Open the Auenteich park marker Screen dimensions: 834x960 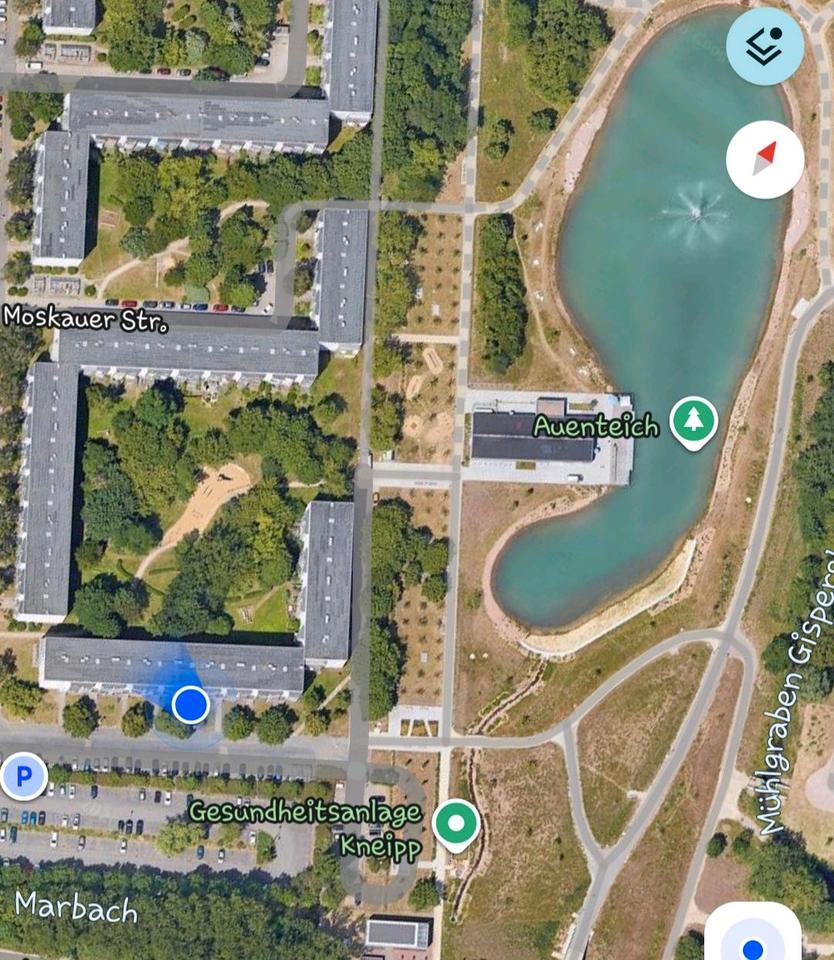693,422
